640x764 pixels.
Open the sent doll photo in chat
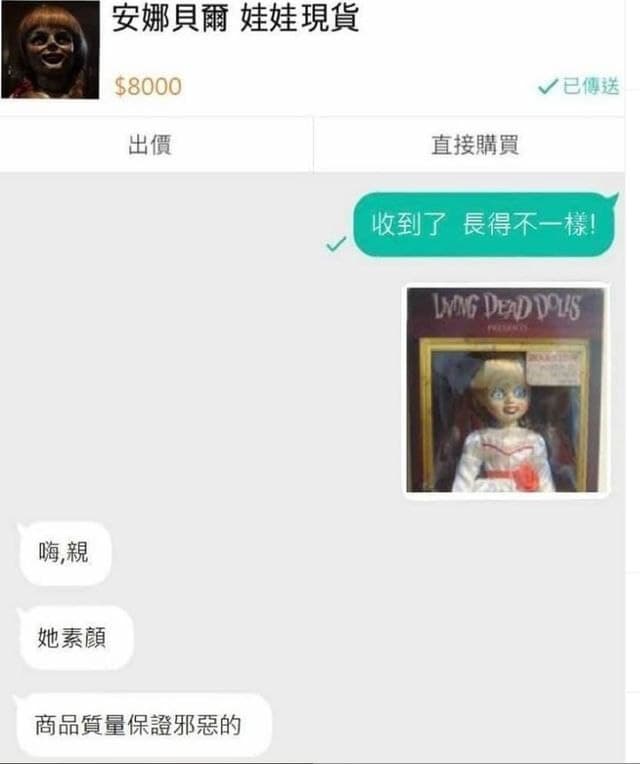[506, 390]
